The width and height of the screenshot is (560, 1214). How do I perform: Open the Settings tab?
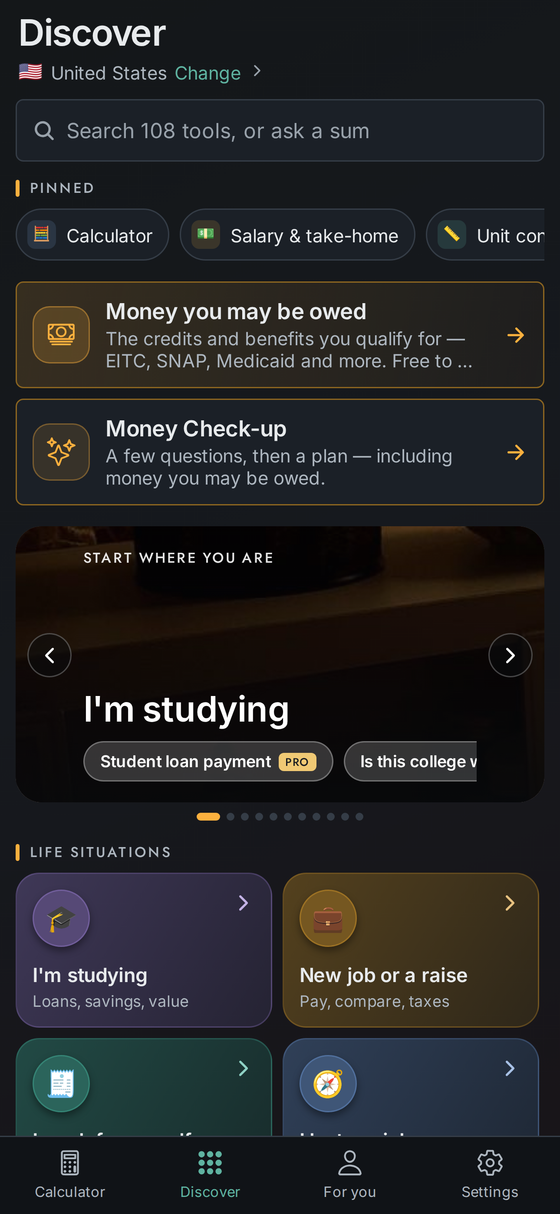coord(490,1175)
